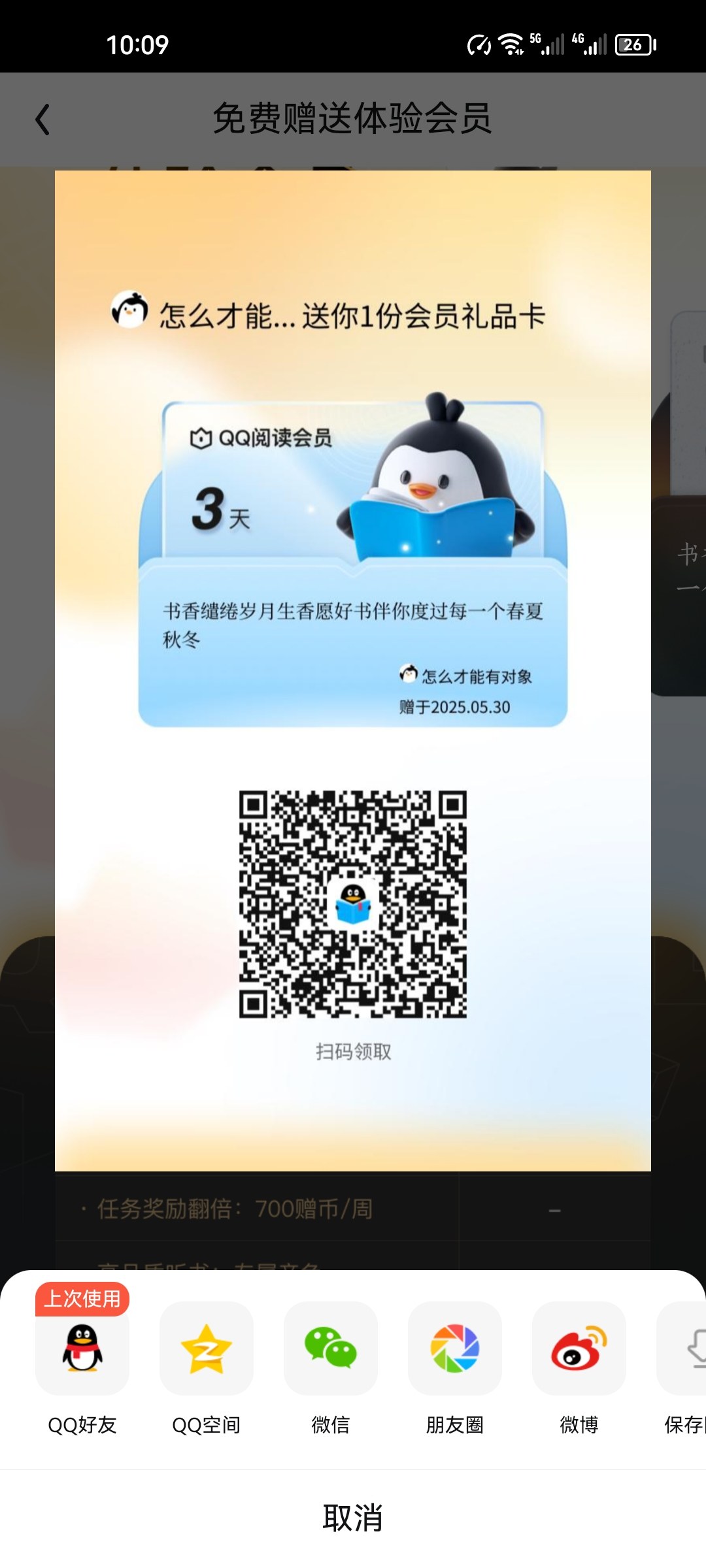Go back using the top-left arrow
This screenshot has width=706, height=1568.
42,120
